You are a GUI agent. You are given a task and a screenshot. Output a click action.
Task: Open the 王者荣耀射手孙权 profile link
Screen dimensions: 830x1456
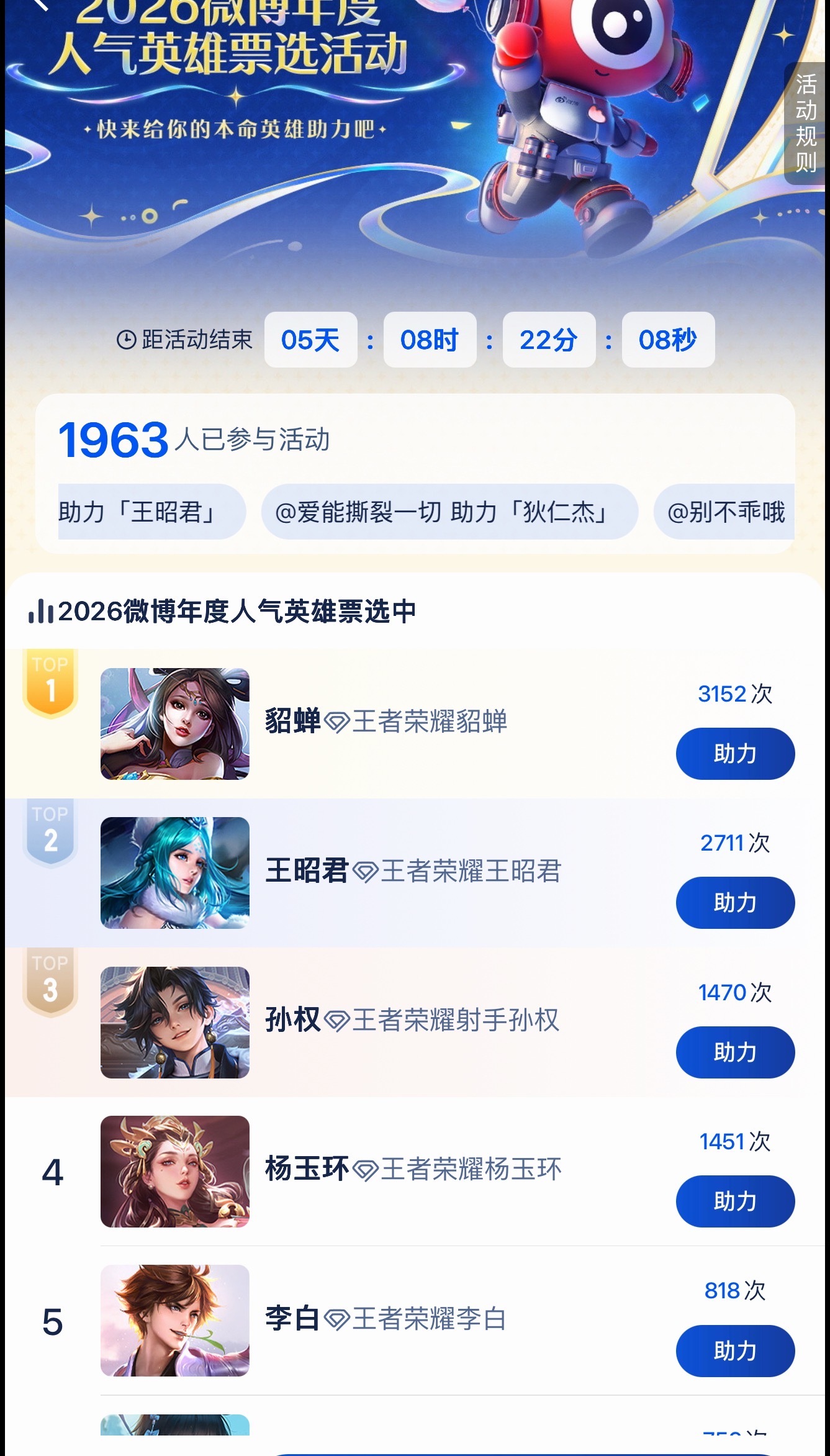[x=443, y=1020]
